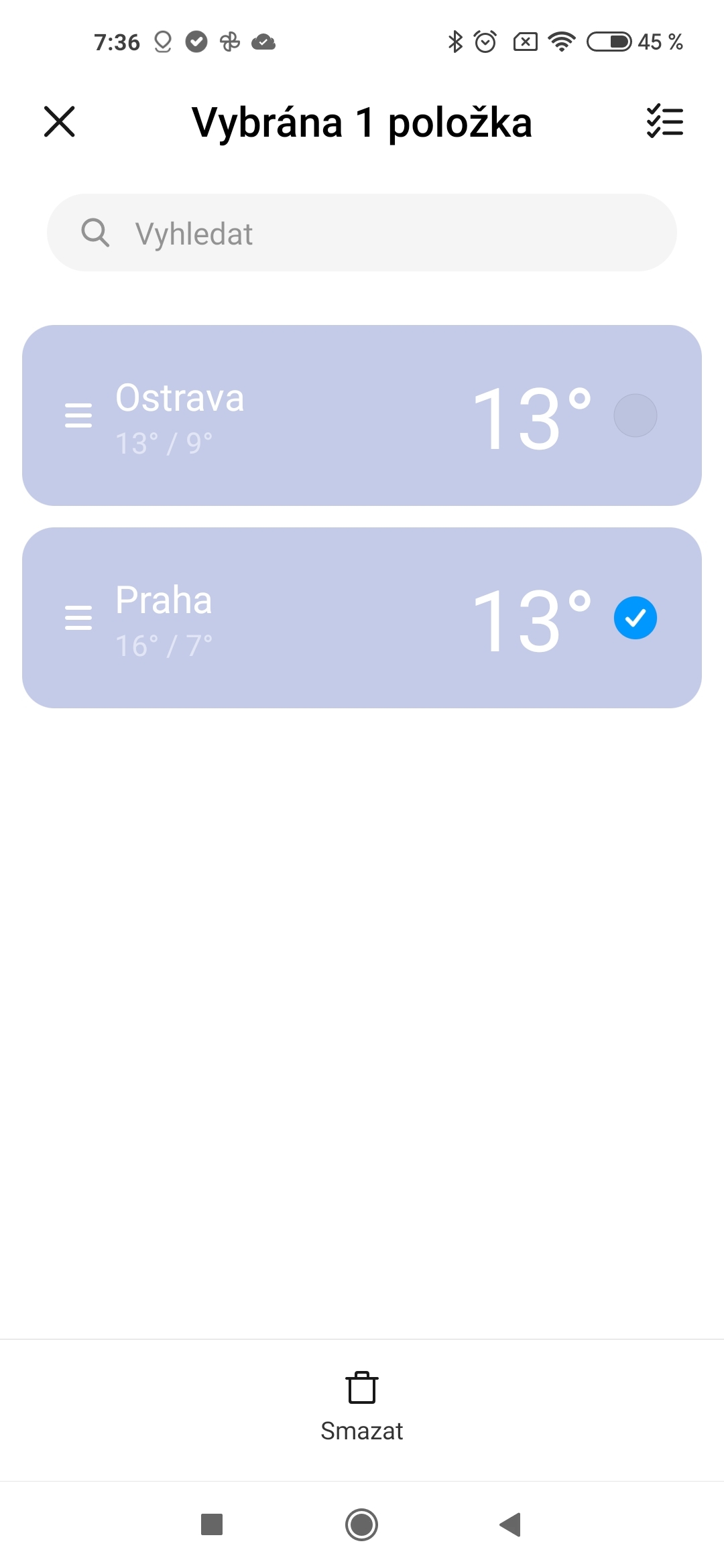
Task: Tap the Vyhledat search field
Action: coord(362,233)
